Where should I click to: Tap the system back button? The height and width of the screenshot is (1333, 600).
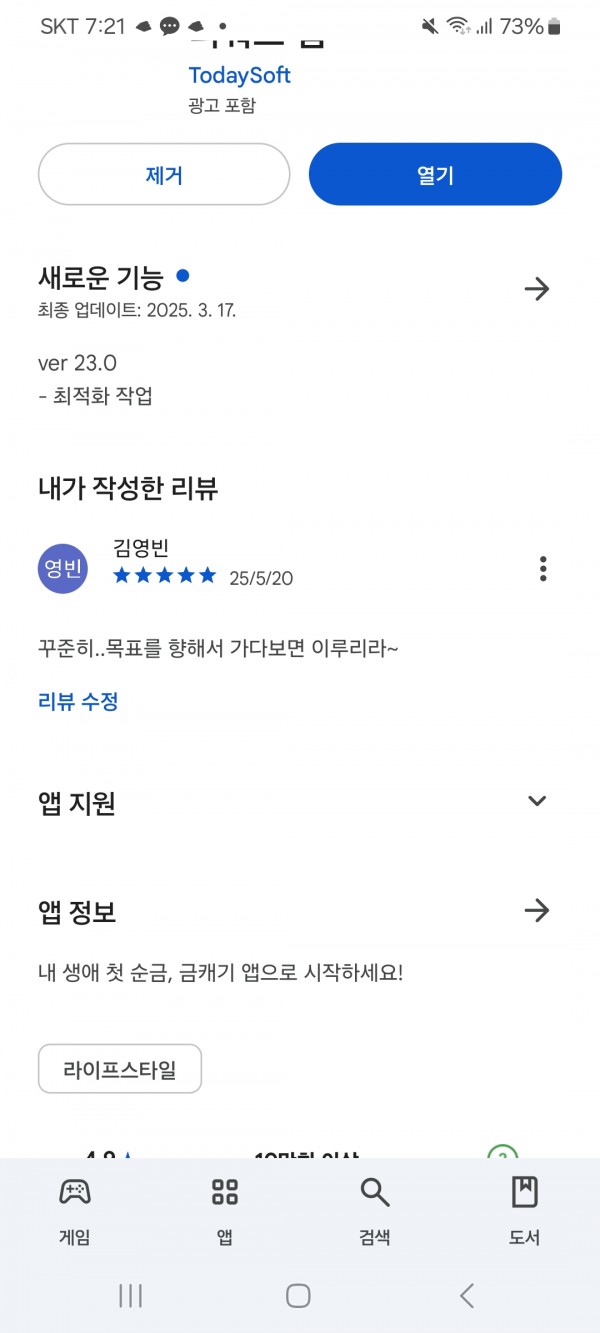tap(467, 1296)
